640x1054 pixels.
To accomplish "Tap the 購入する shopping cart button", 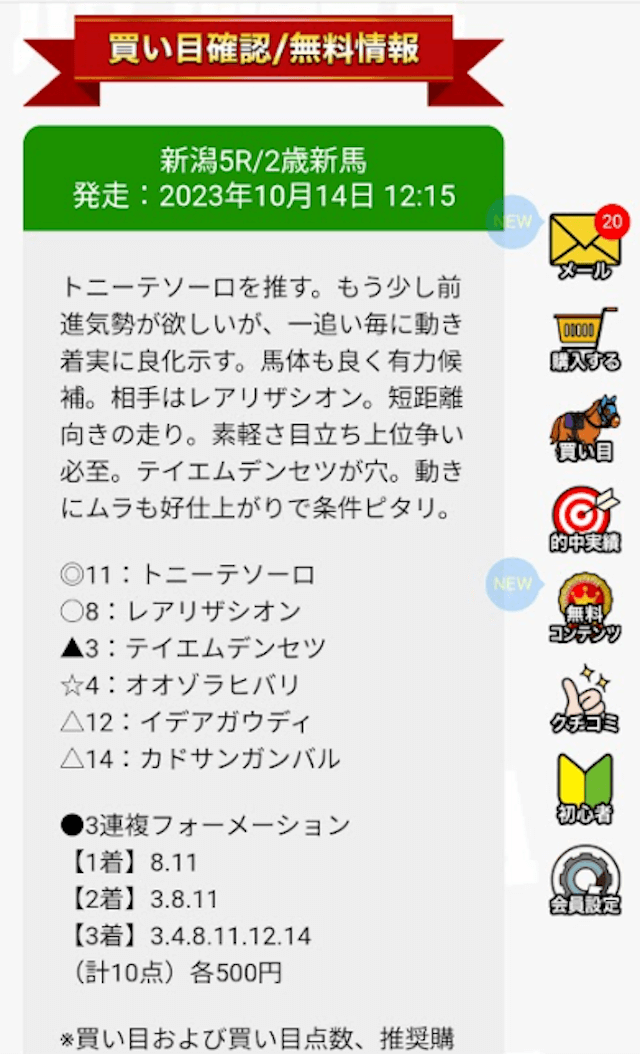I will click(585, 341).
